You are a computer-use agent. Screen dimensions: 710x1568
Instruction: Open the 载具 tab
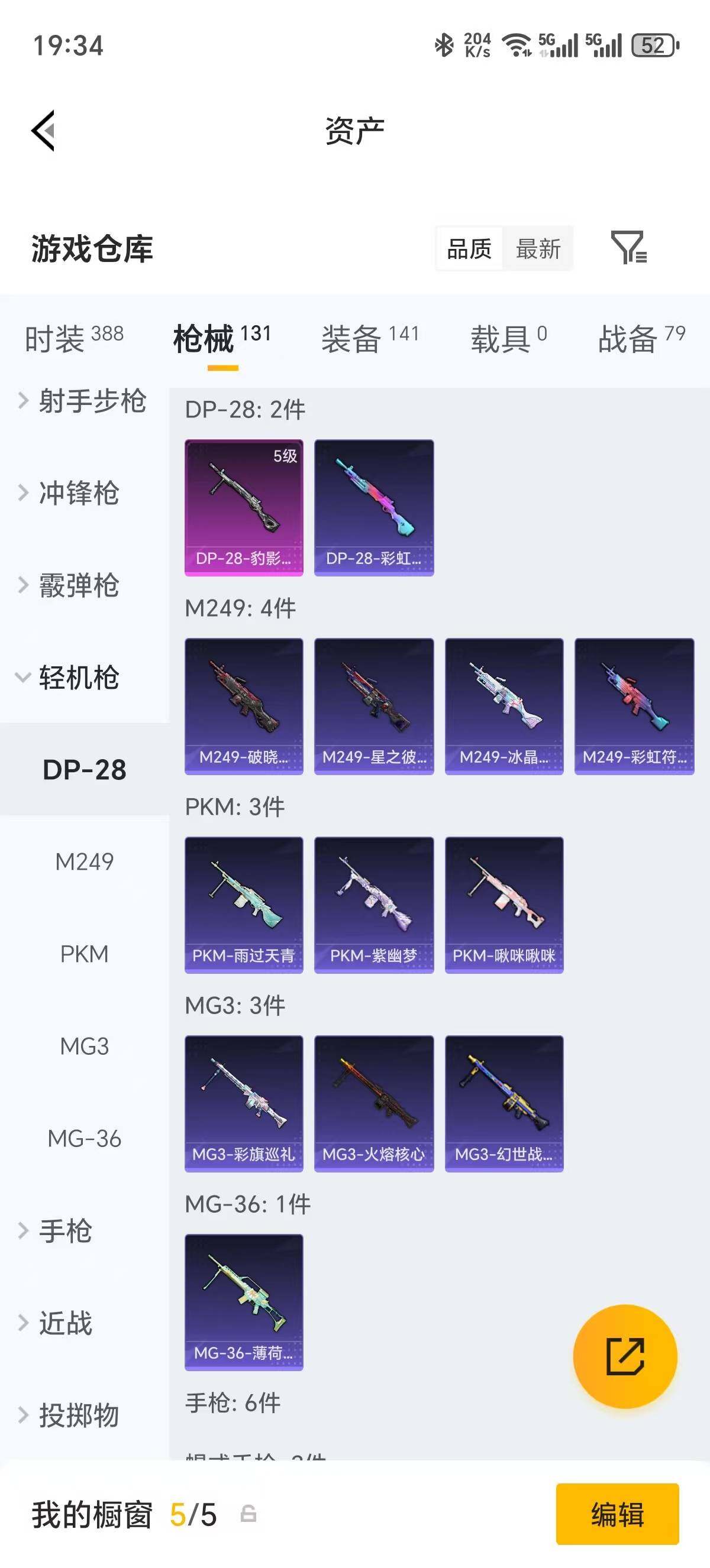point(508,338)
